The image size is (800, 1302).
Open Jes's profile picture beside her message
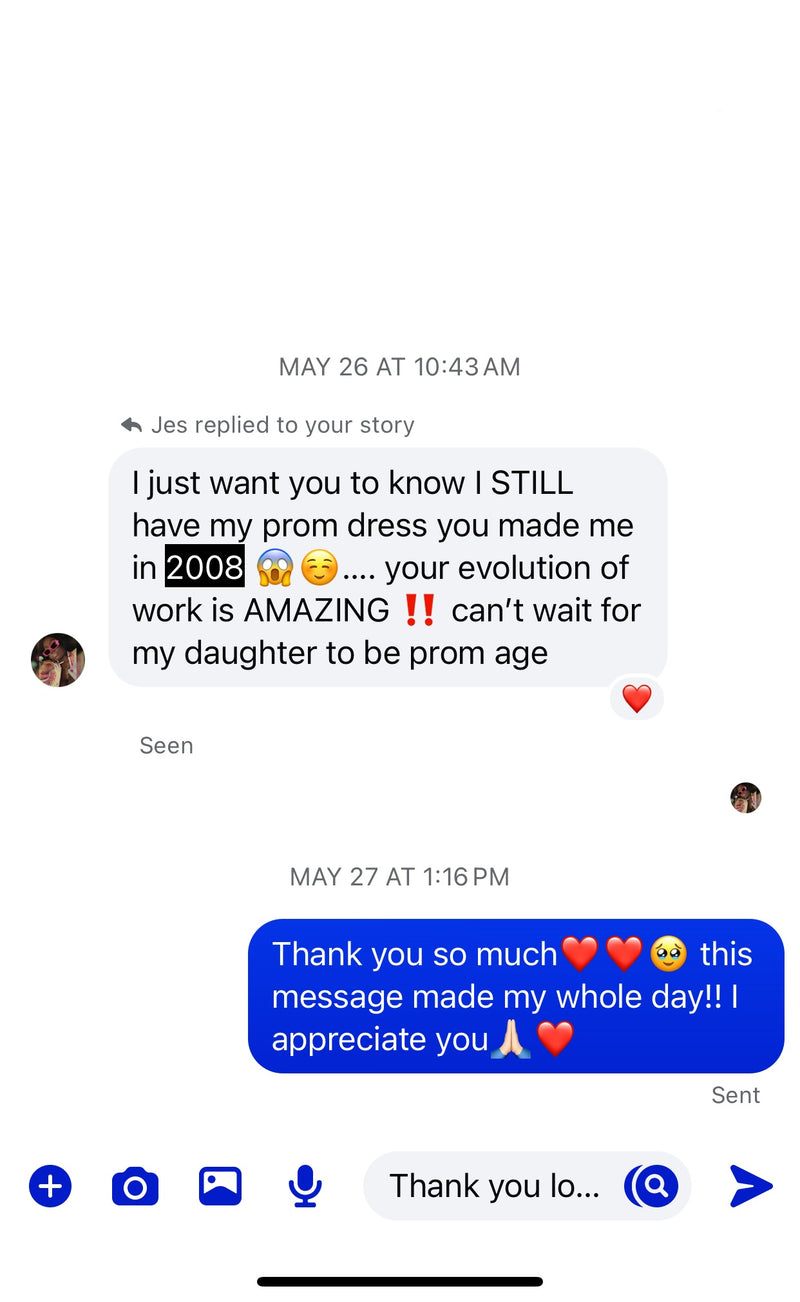point(58,660)
